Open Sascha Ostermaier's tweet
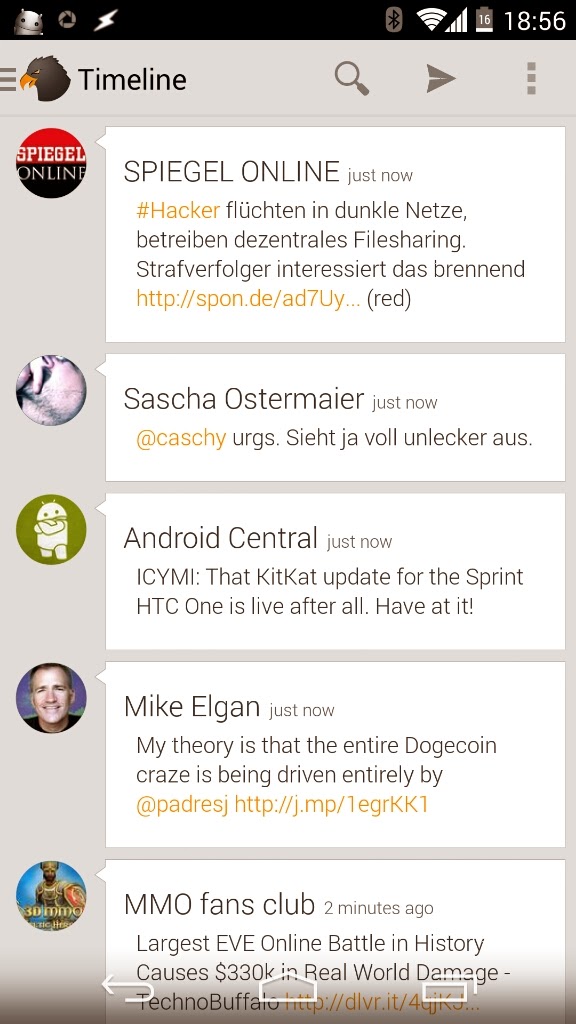The height and width of the screenshot is (1024, 576). [x=335, y=417]
